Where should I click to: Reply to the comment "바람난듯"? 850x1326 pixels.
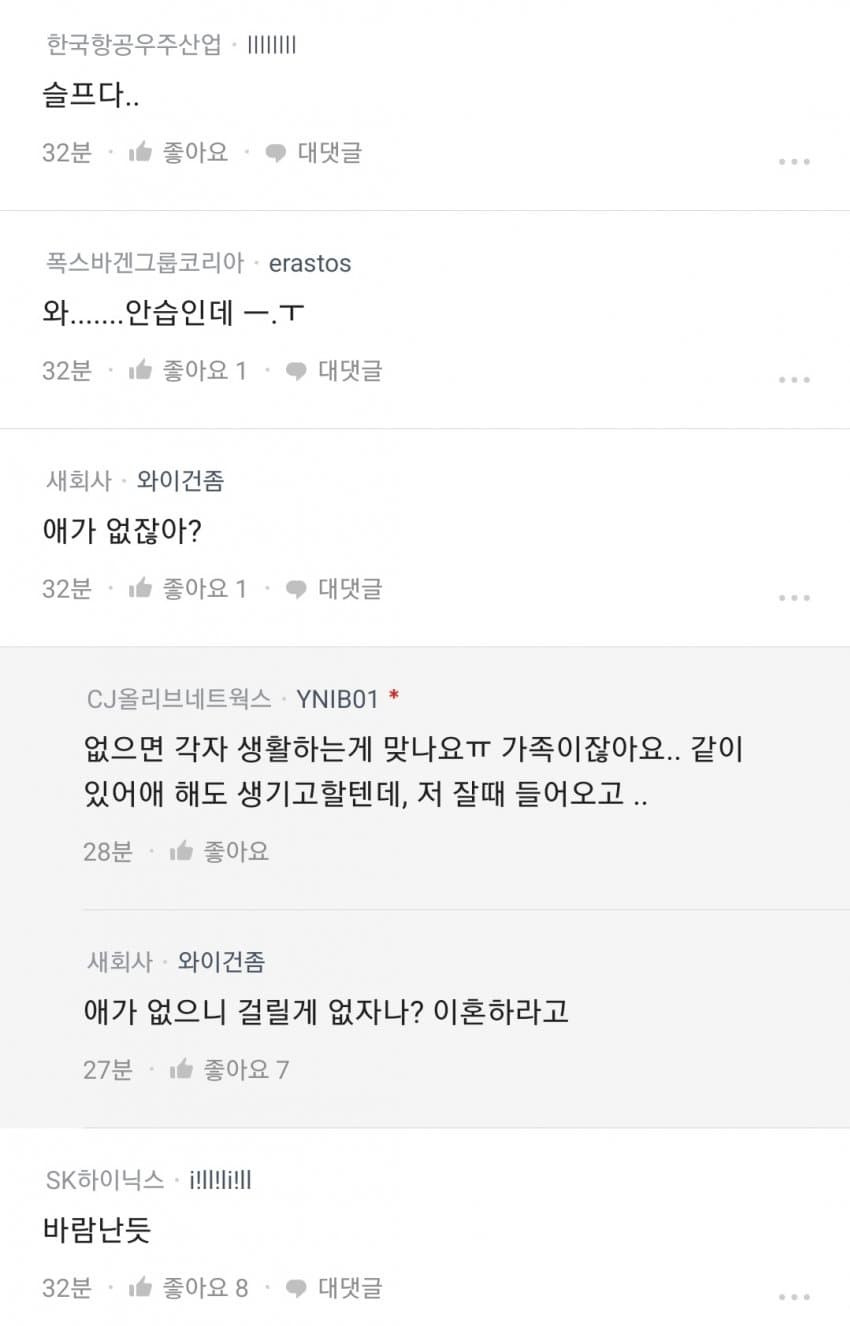pos(334,1288)
